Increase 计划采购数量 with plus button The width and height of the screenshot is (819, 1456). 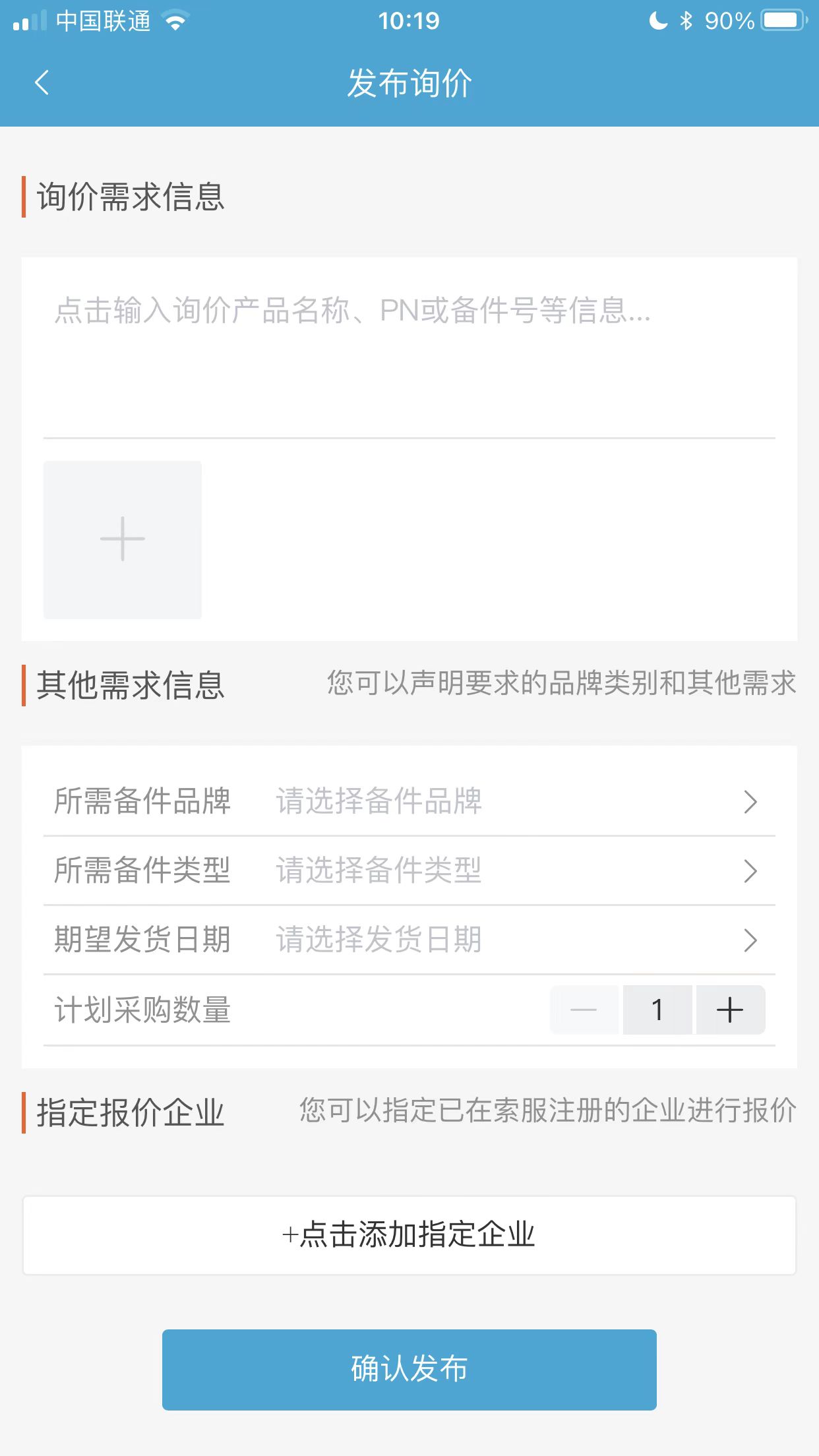pos(730,1010)
